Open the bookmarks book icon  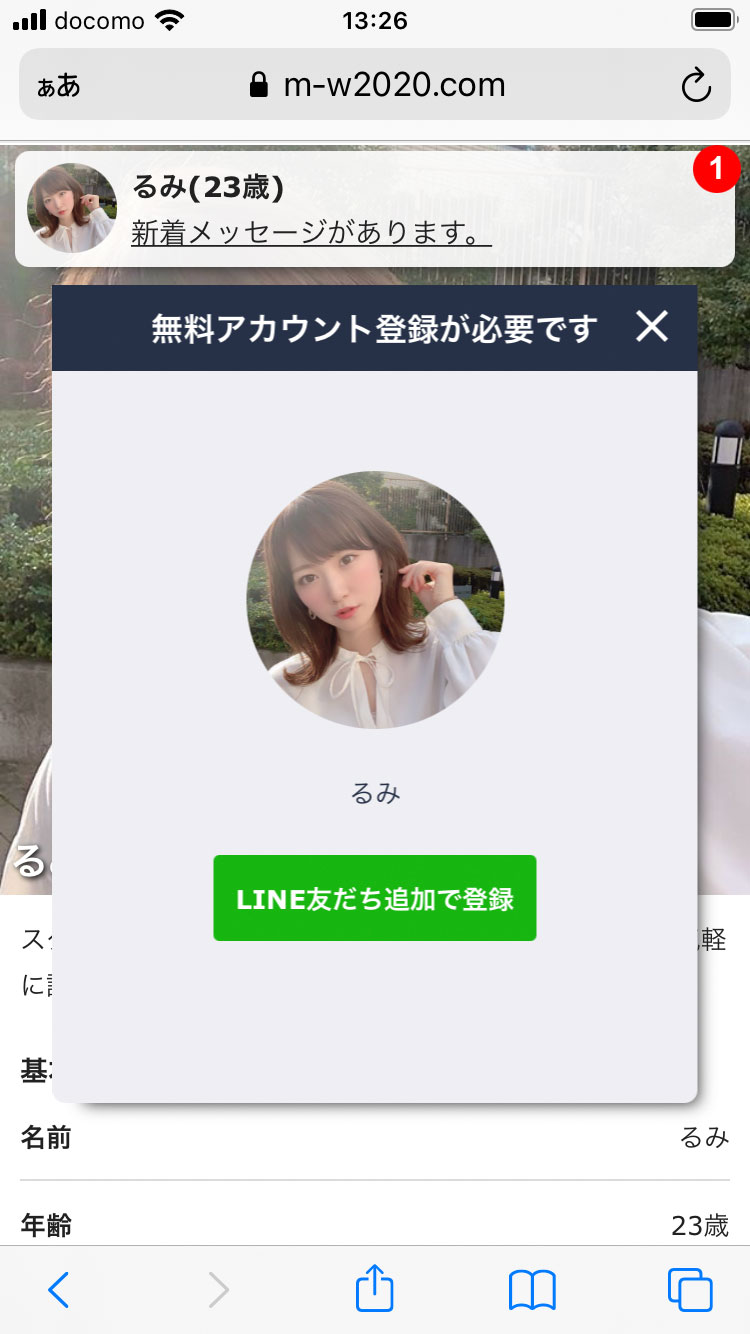tap(532, 1290)
